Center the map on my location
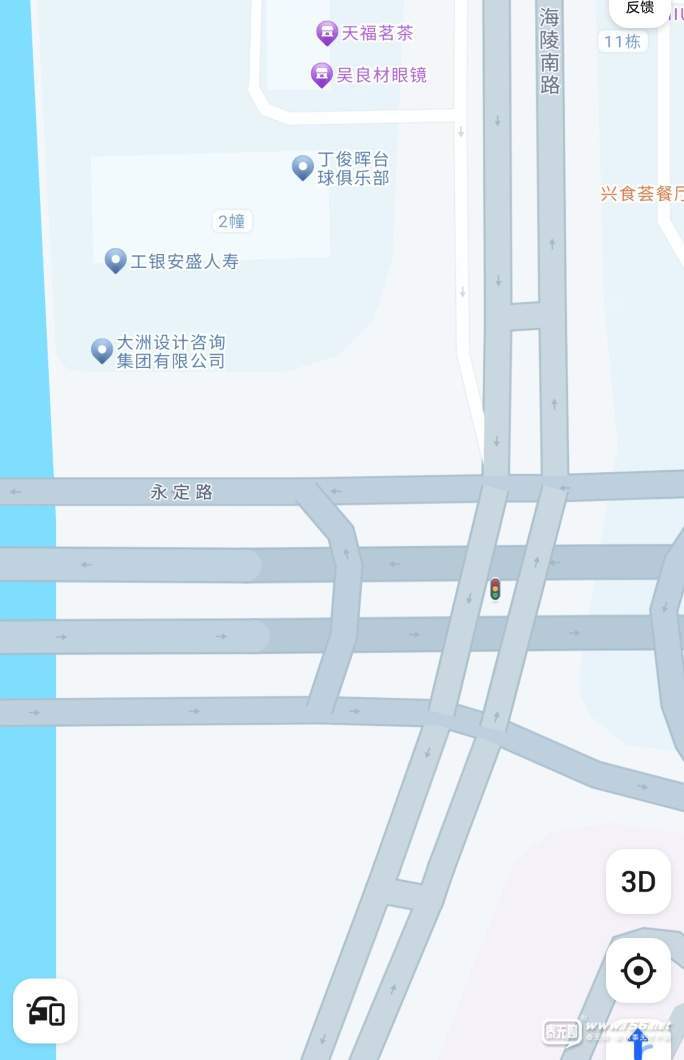This screenshot has height=1060, width=684. click(638, 970)
